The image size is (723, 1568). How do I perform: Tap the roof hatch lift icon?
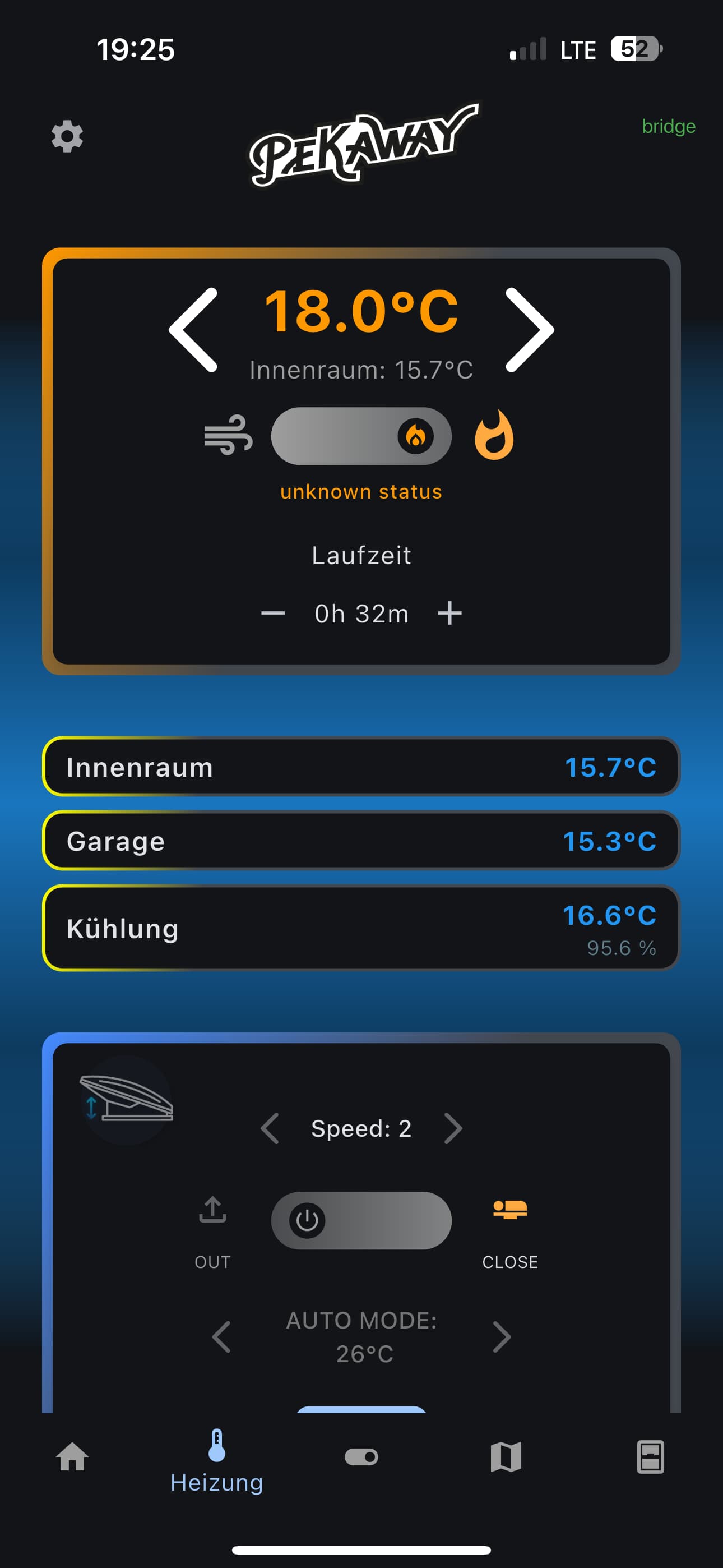[x=127, y=1100]
